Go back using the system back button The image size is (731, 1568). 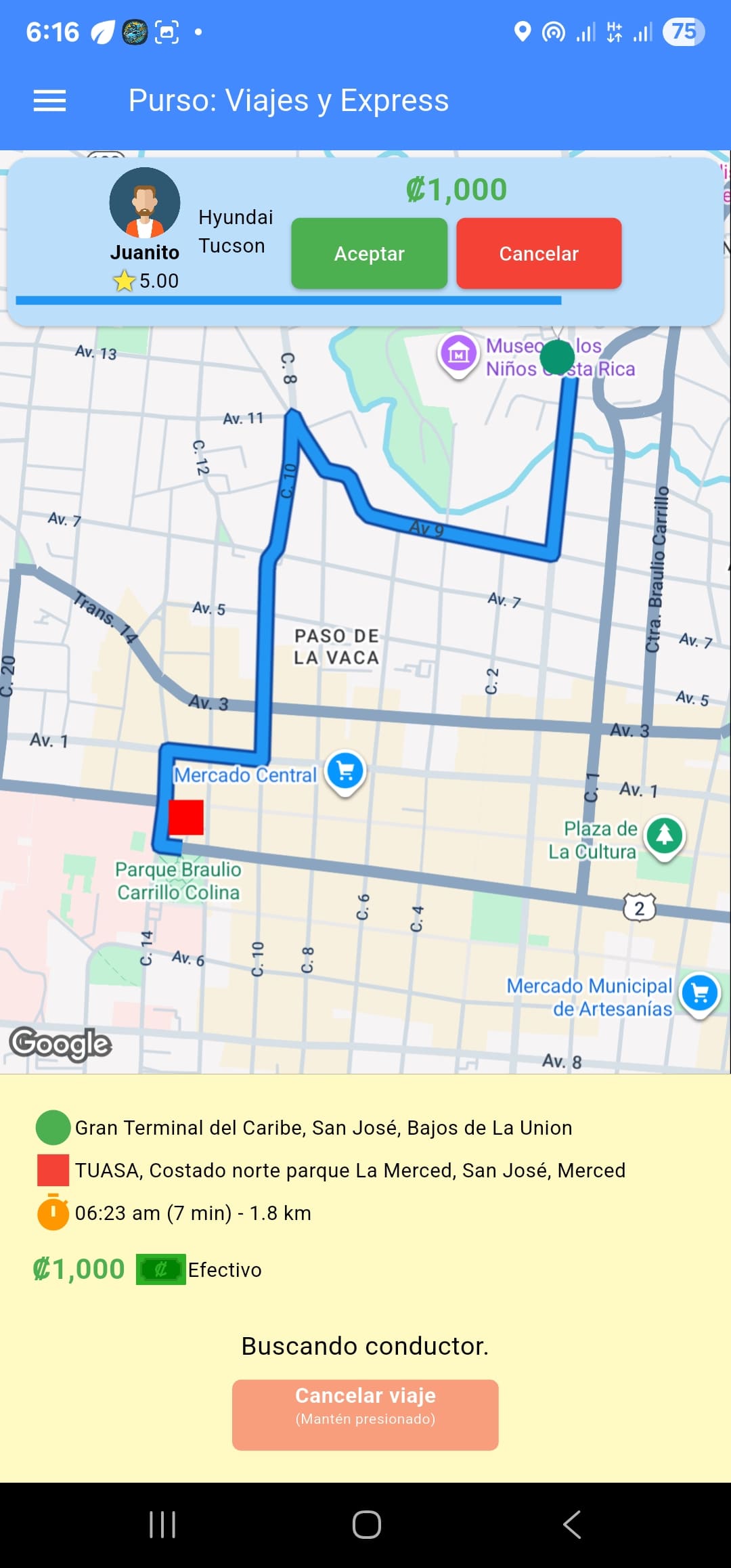[x=572, y=1525]
